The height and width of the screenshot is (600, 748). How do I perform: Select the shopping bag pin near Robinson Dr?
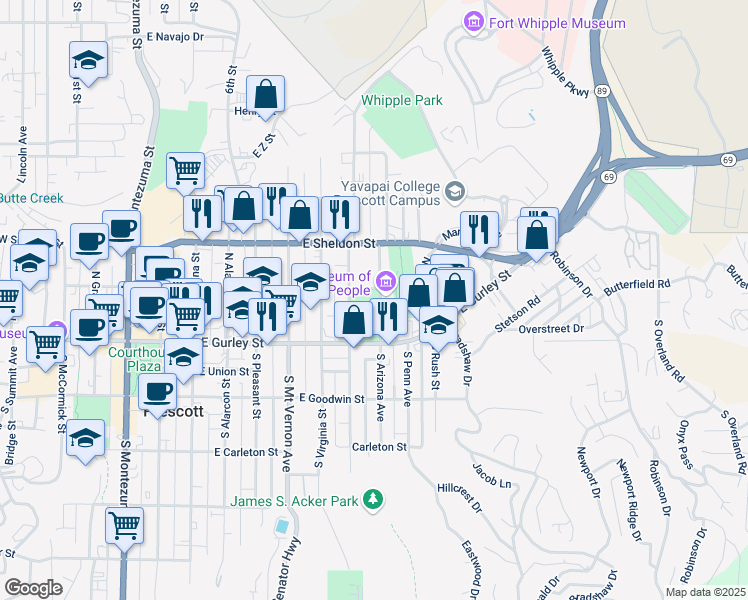(x=537, y=236)
